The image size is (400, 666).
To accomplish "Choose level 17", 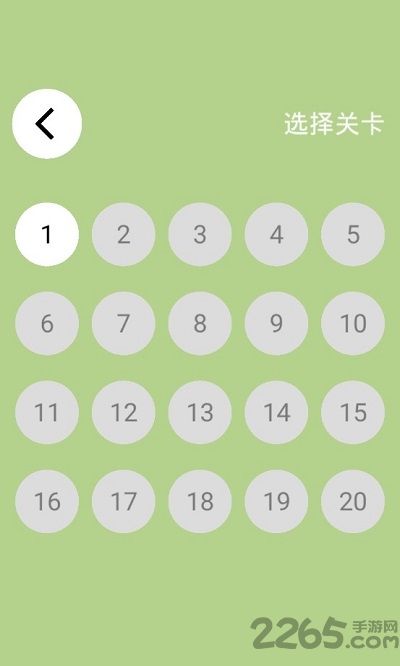I will coord(124,502).
